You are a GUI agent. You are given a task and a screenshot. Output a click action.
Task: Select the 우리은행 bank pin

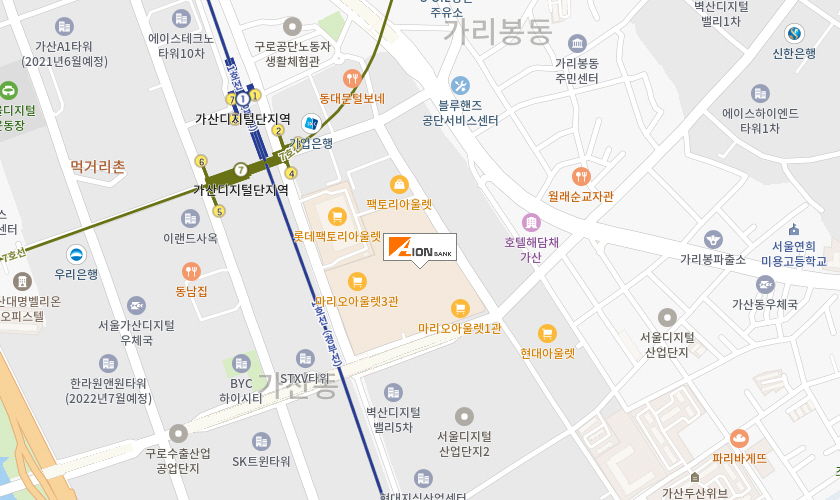pos(76,254)
